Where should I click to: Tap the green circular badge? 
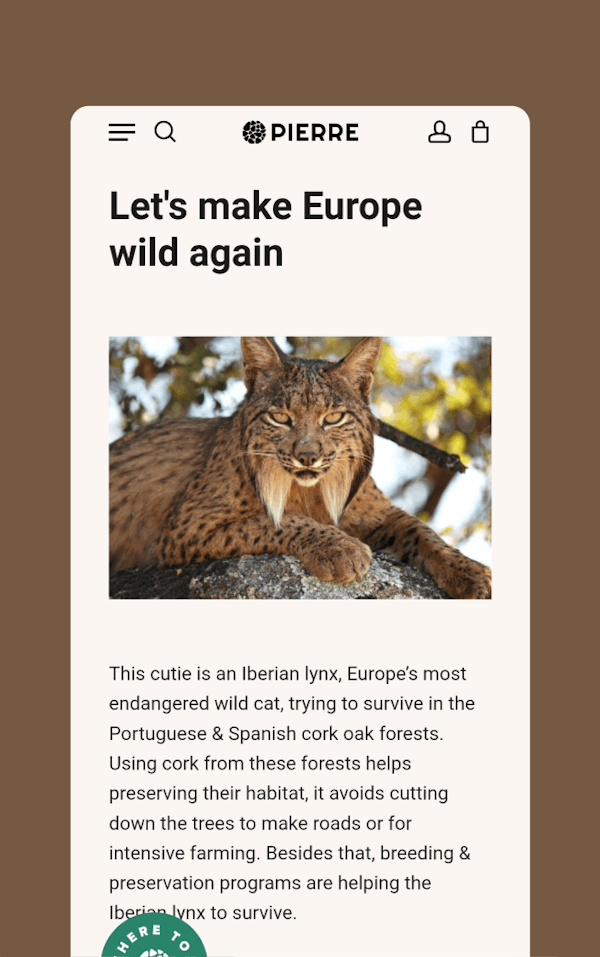(x=154, y=938)
